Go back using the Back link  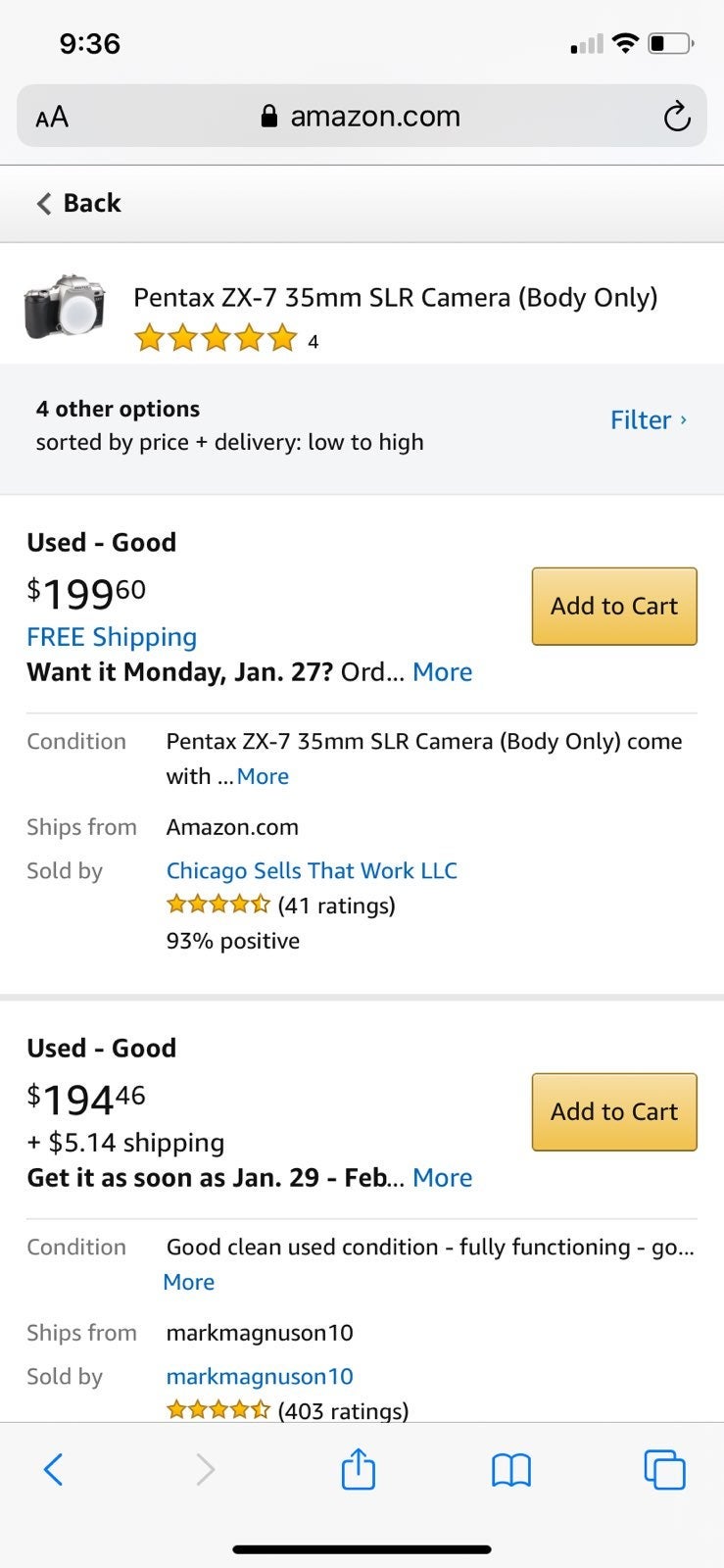point(78,203)
